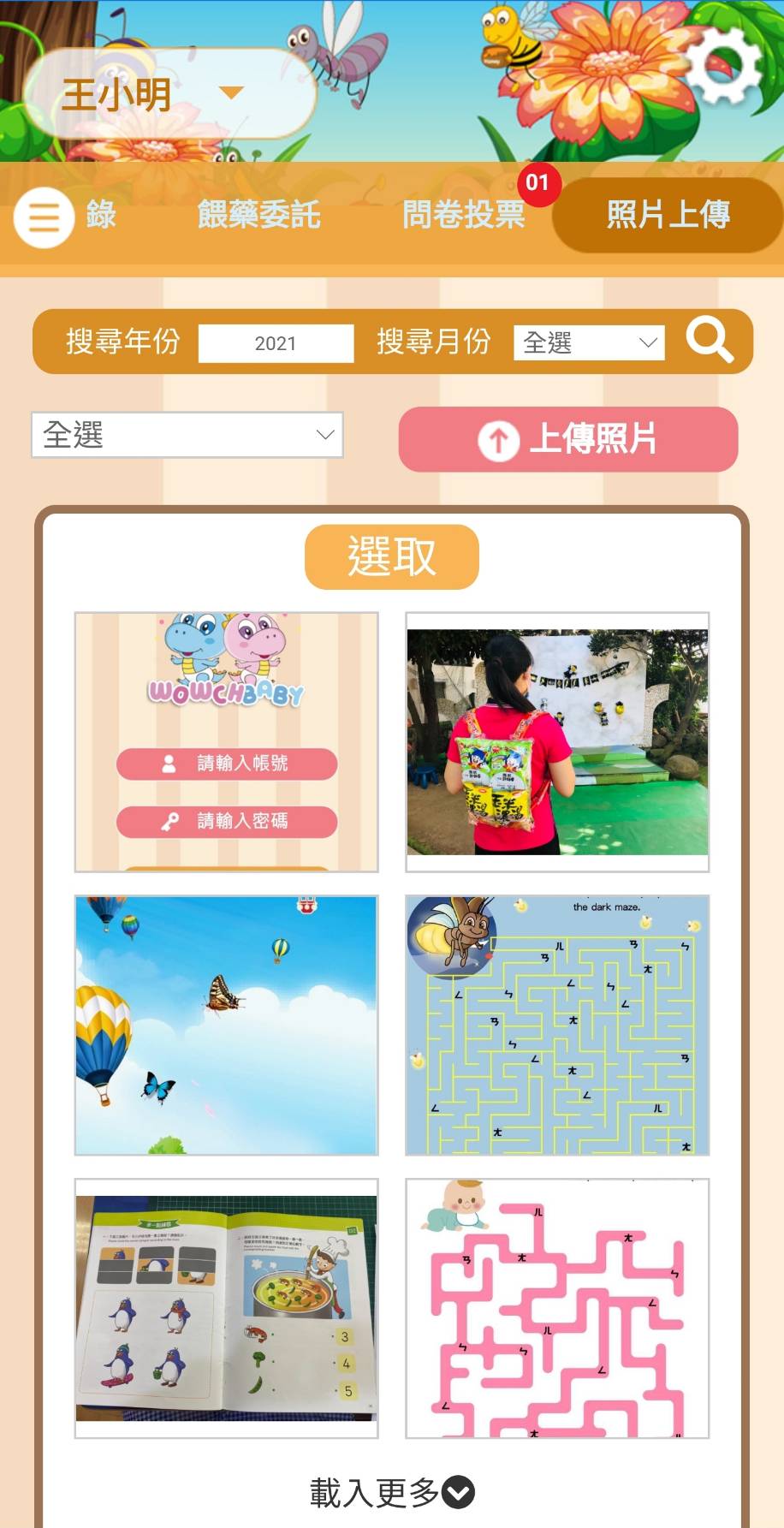This screenshot has width=784, height=1528.
Task: Open the dark maze firefly image
Action: pyautogui.click(x=557, y=1026)
